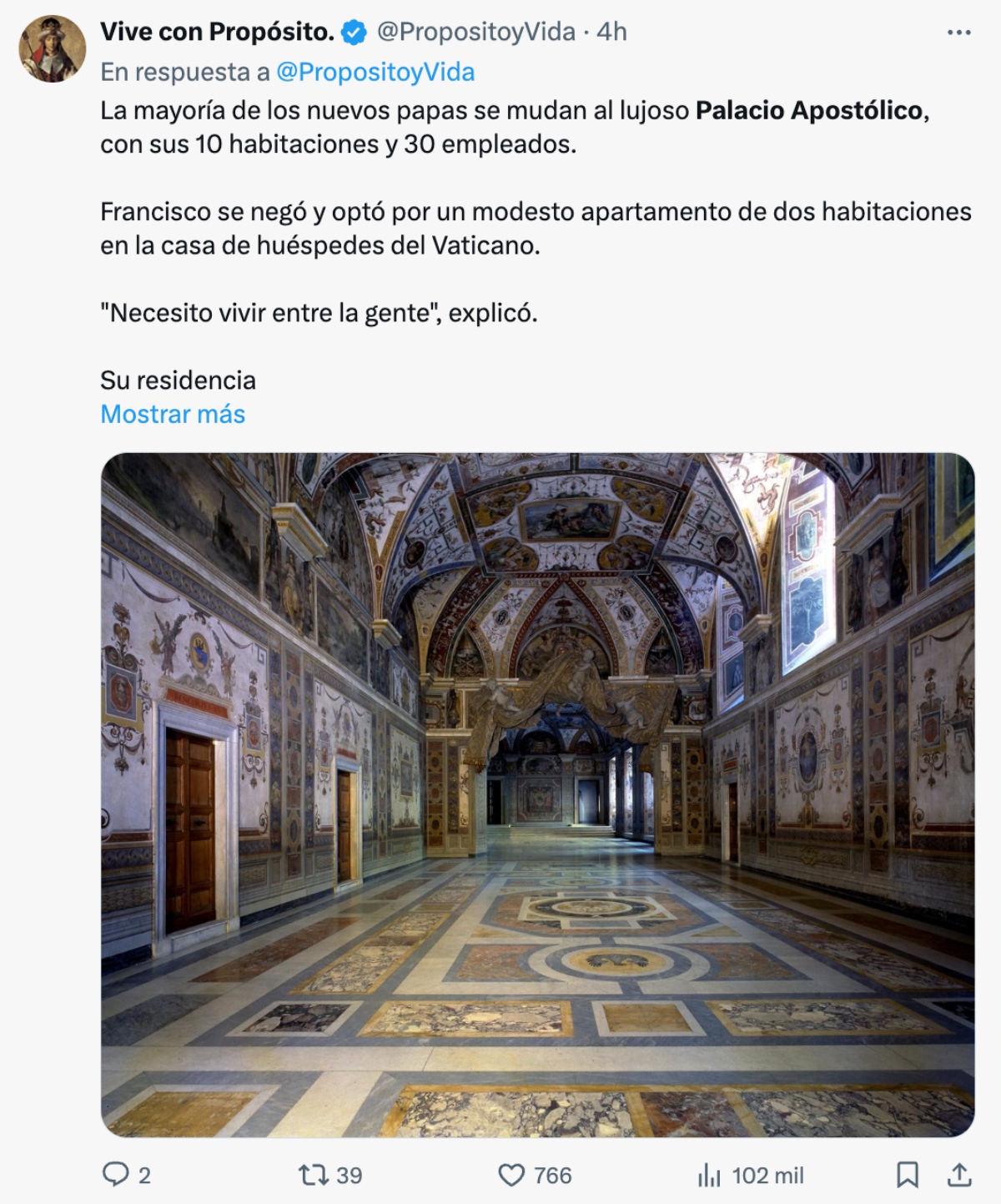Open Vive con Propósito's profile picture

(52, 49)
